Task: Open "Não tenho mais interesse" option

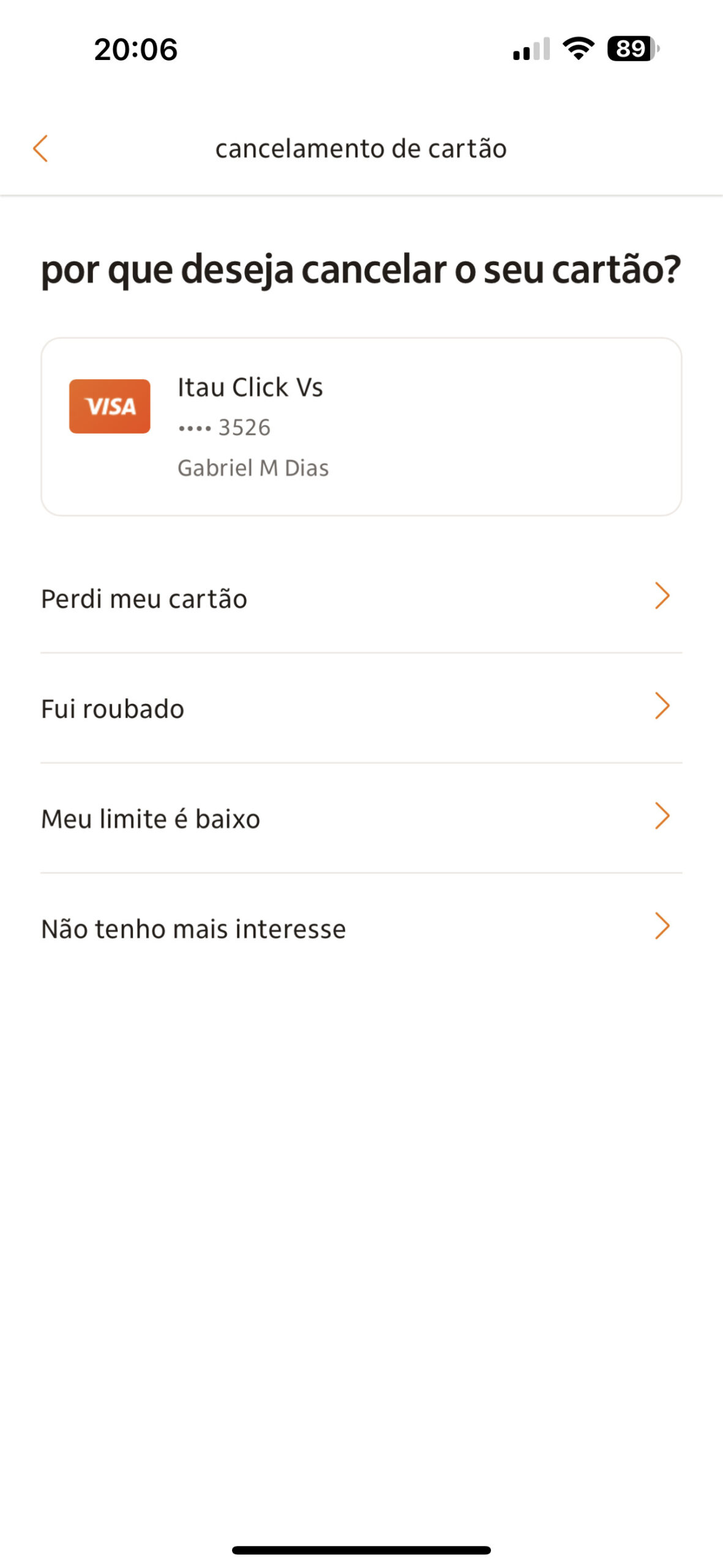Action: [361, 929]
